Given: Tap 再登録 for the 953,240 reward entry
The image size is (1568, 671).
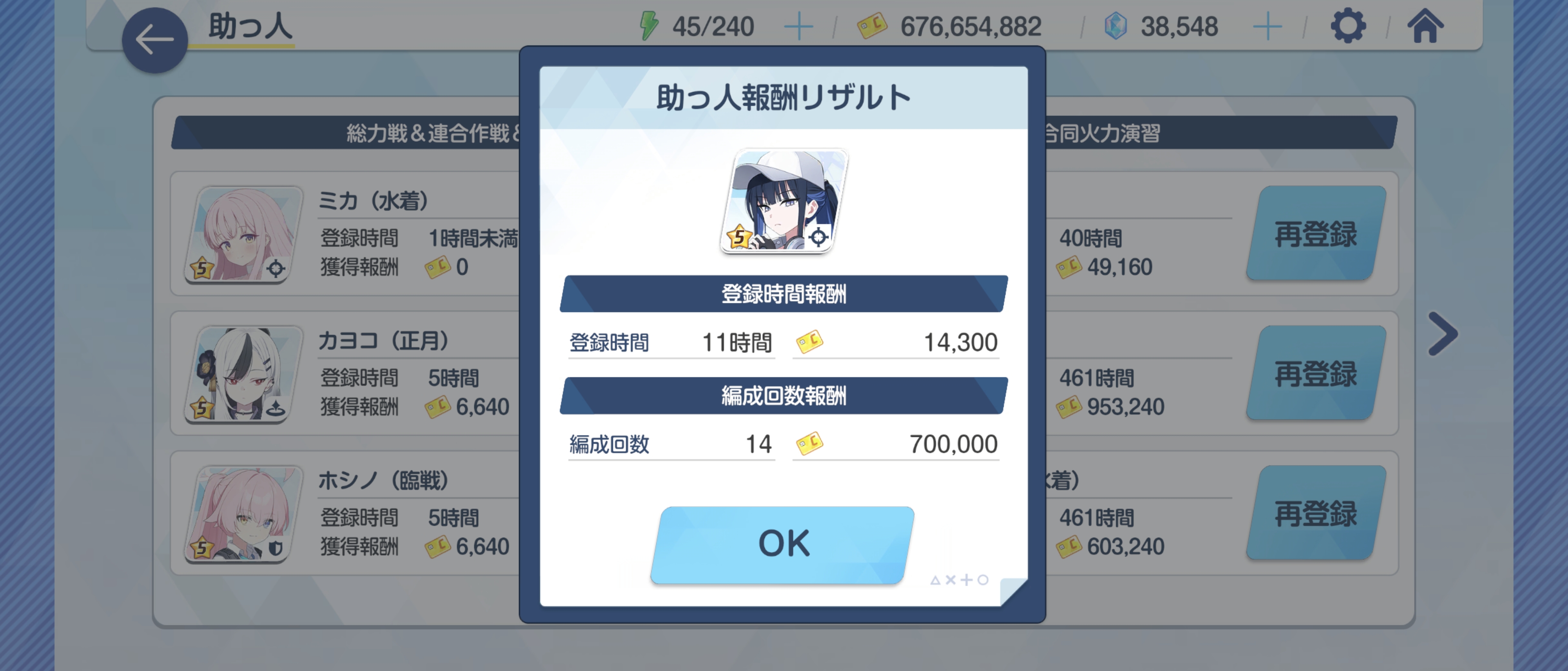Looking at the screenshot, I should click(1315, 373).
